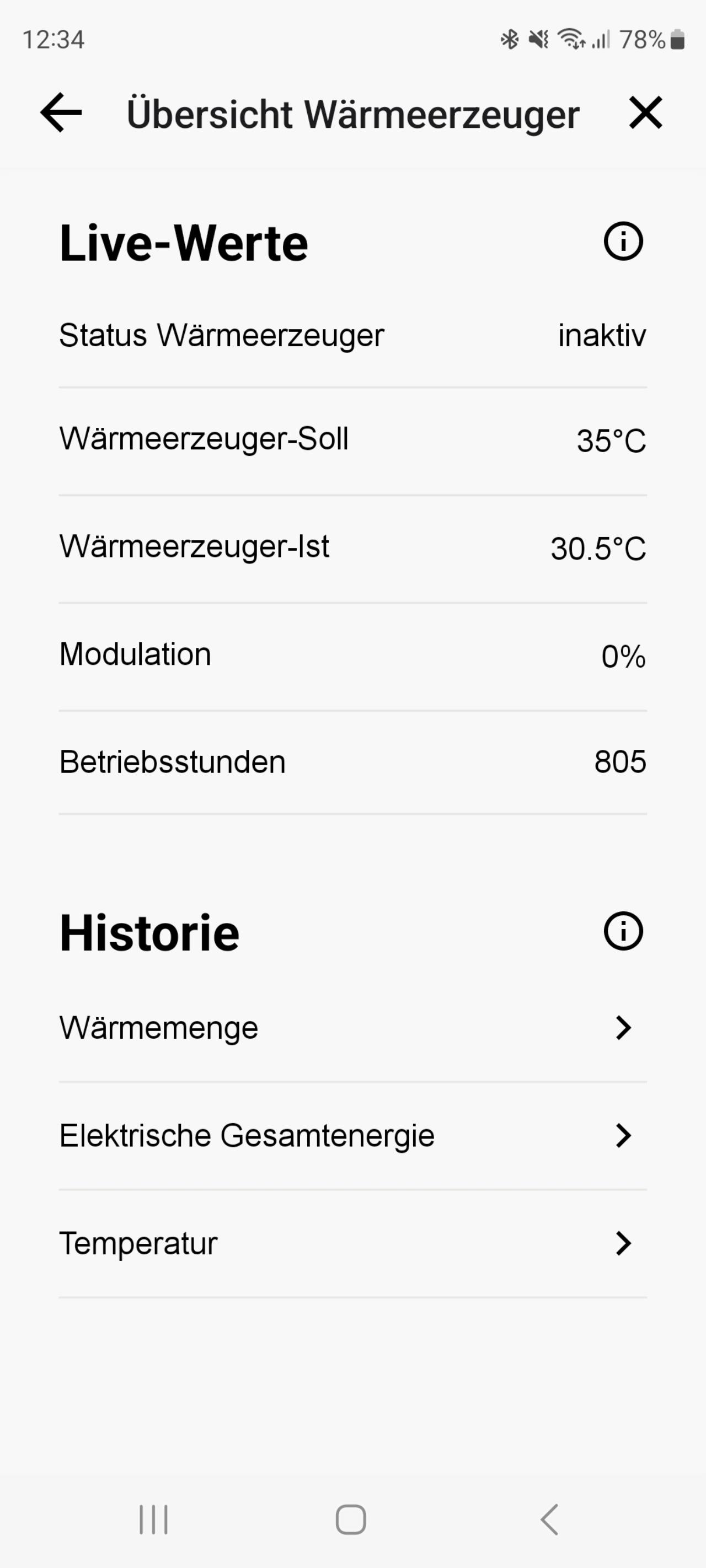Open the system recent apps view
This screenshot has height=1568, width=706.
(153, 1519)
